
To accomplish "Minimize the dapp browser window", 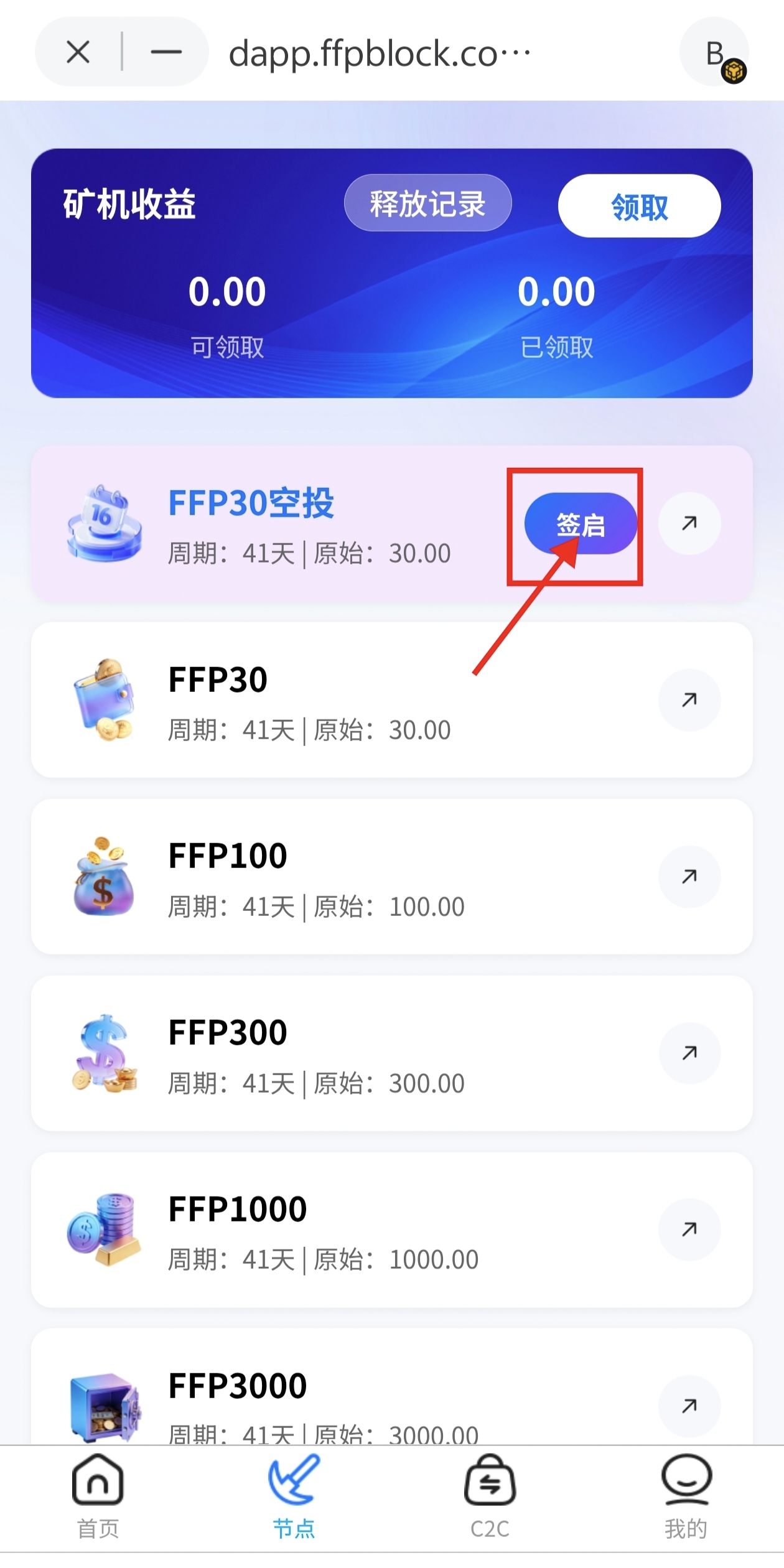I will tap(166, 52).
